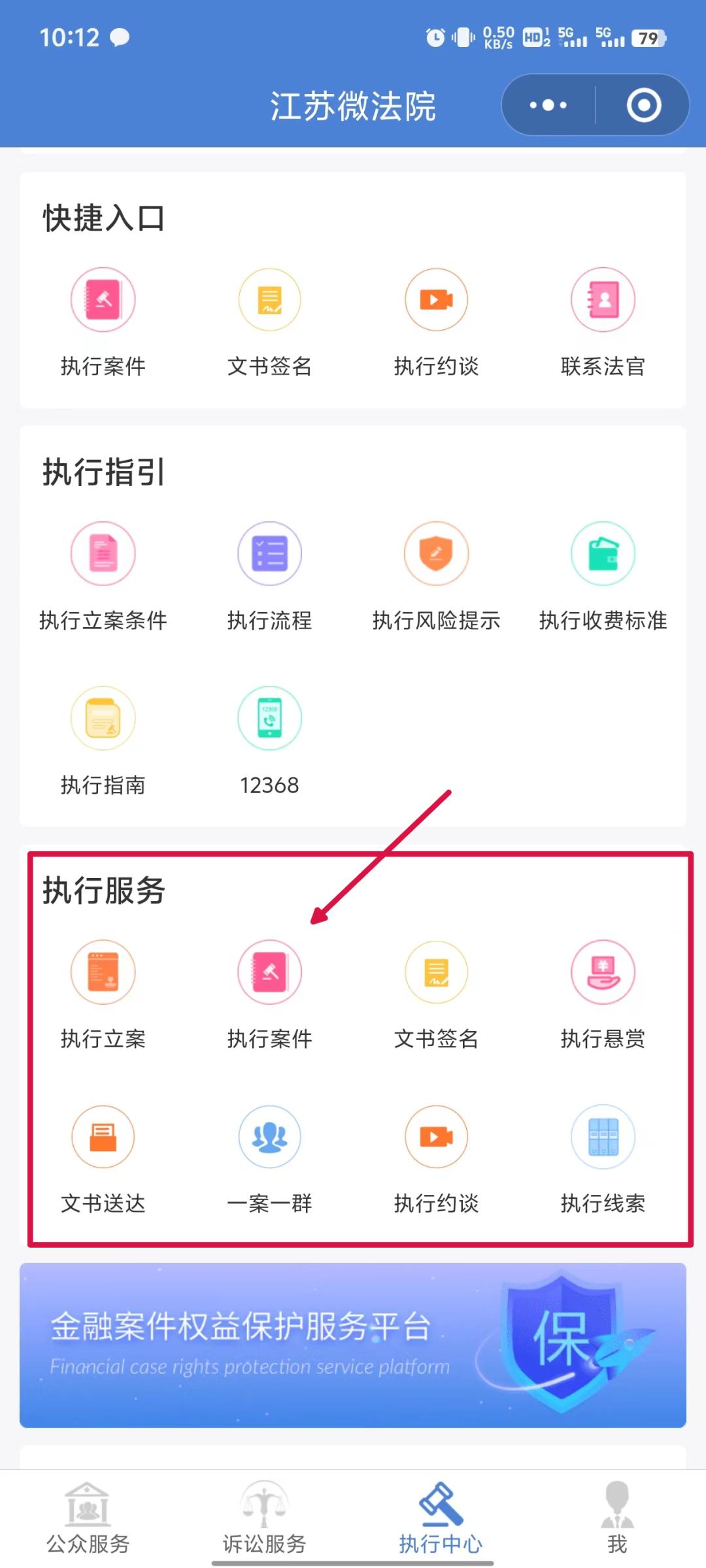The height and width of the screenshot is (1568, 706).
Task: Open 执行指南
Action: [x=103, y=719]
